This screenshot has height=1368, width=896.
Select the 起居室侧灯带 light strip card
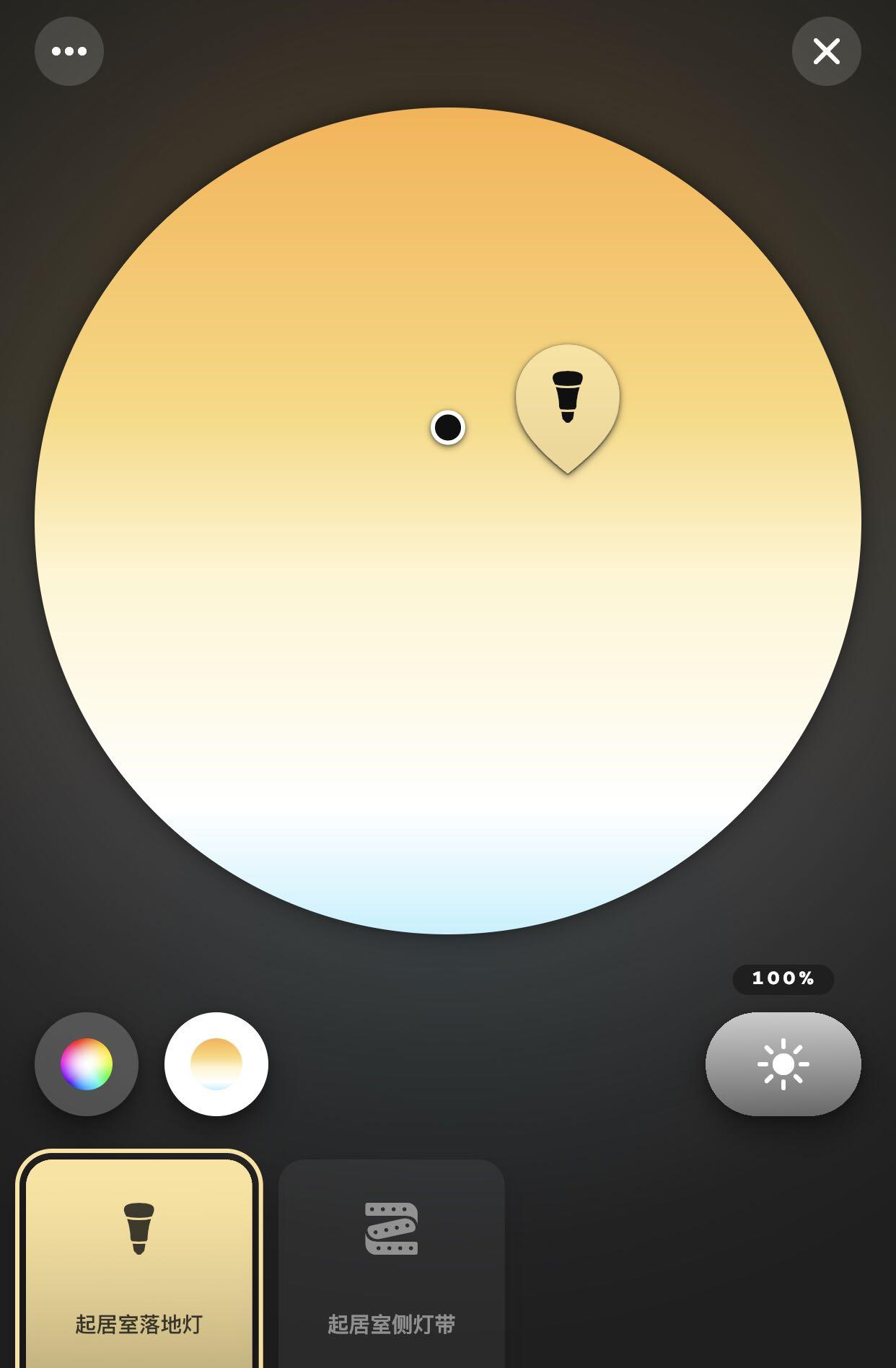tap(391, 1263)
